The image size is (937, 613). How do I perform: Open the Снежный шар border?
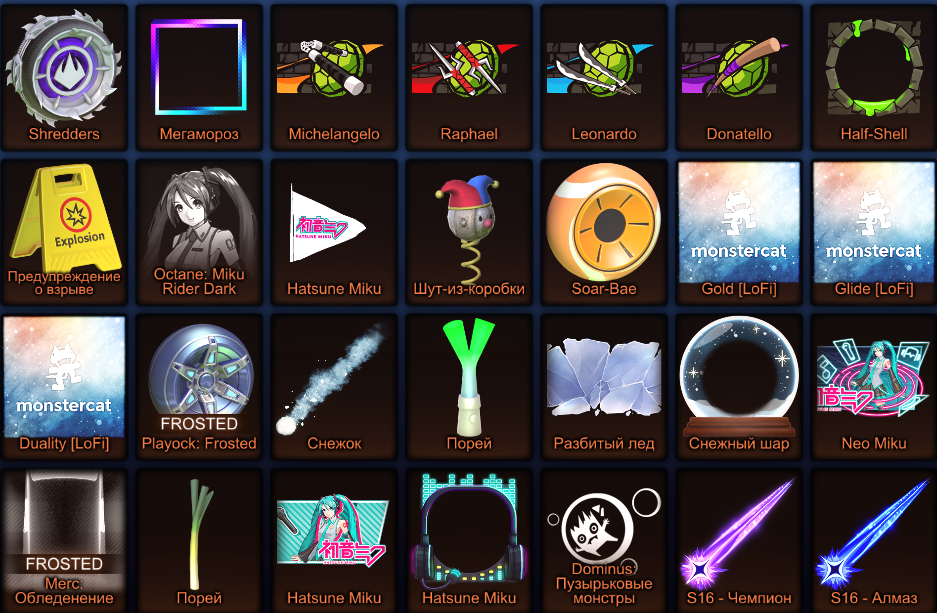pos(739,385)
